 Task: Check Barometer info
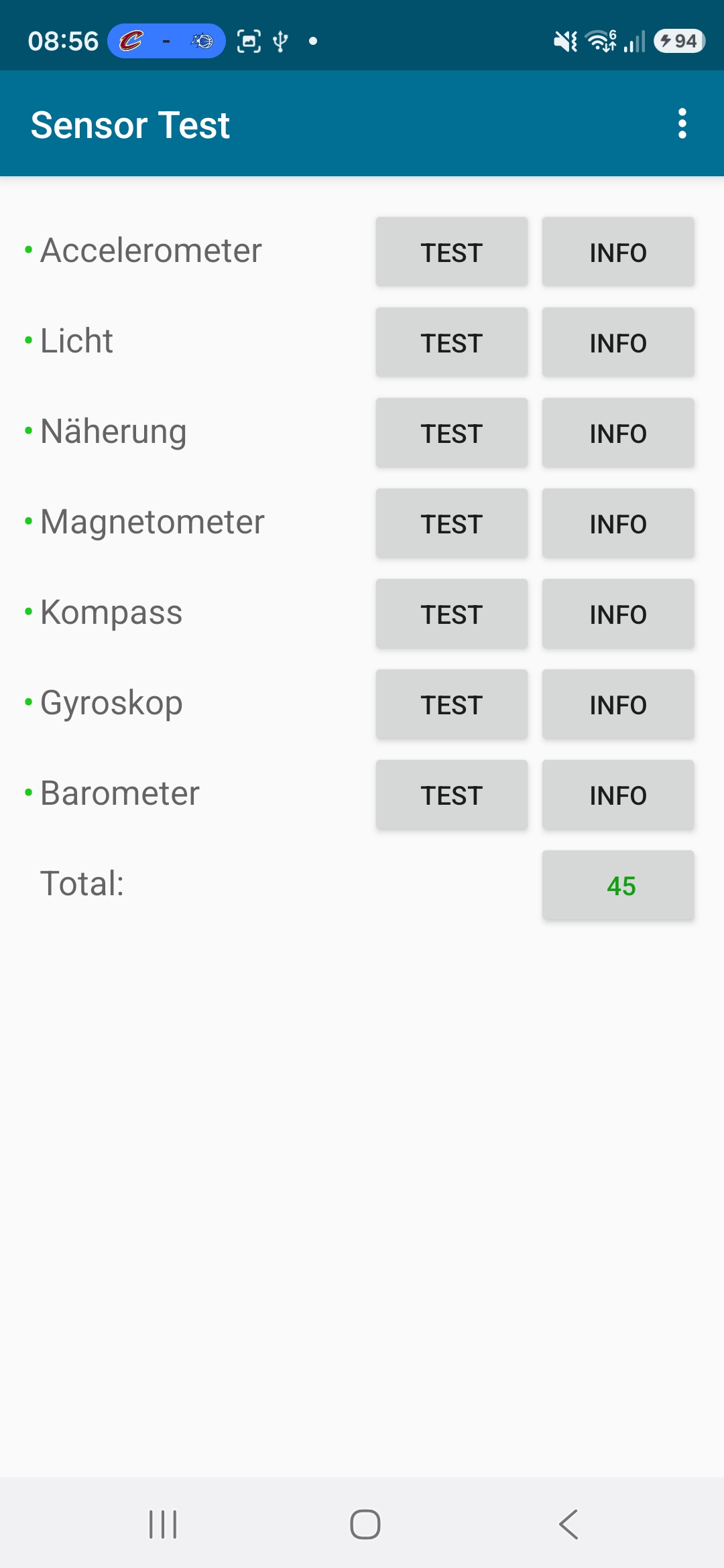[x=617, y=795]
